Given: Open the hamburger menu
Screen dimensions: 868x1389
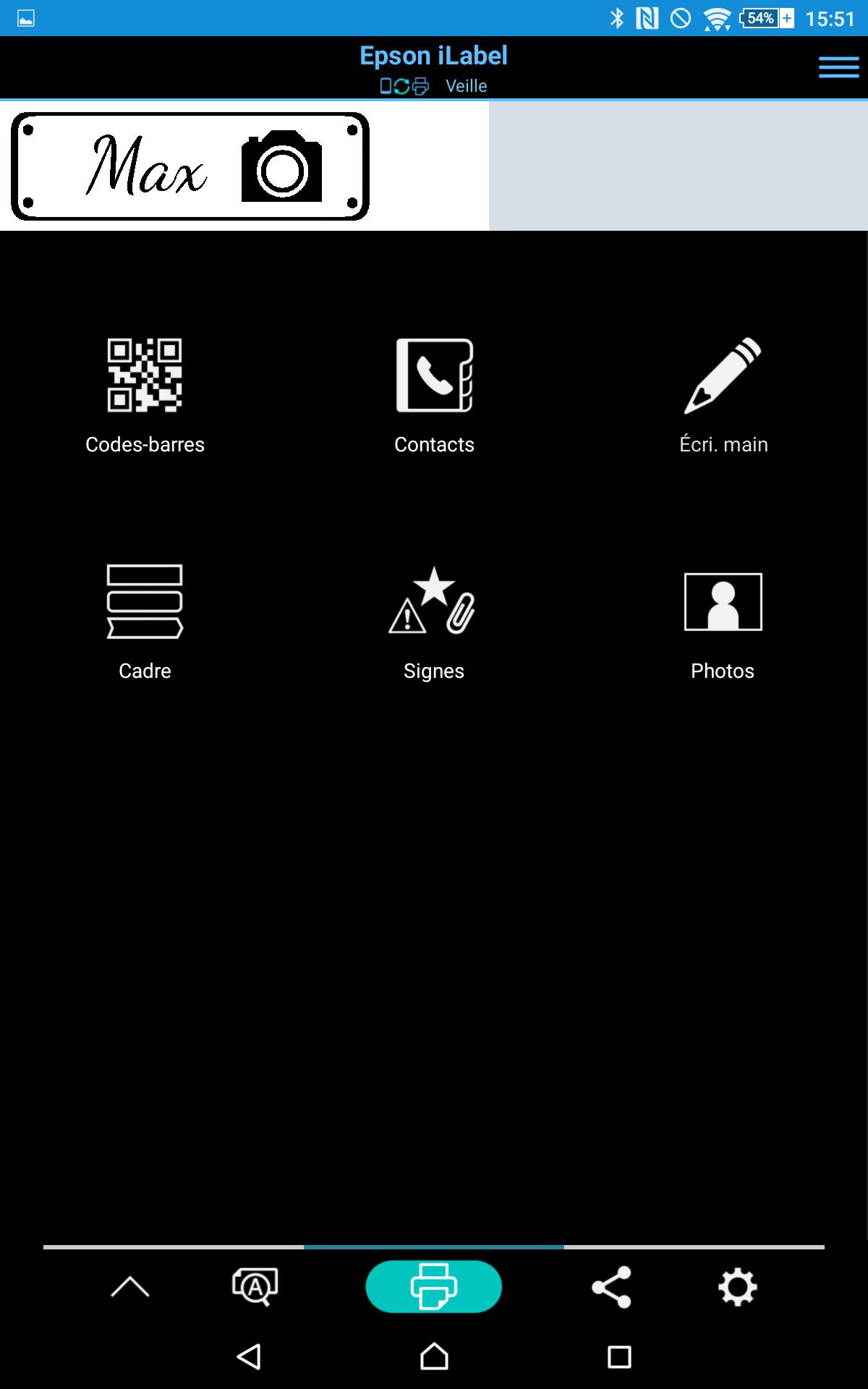Looking at the screenshot, I should 838,67.
